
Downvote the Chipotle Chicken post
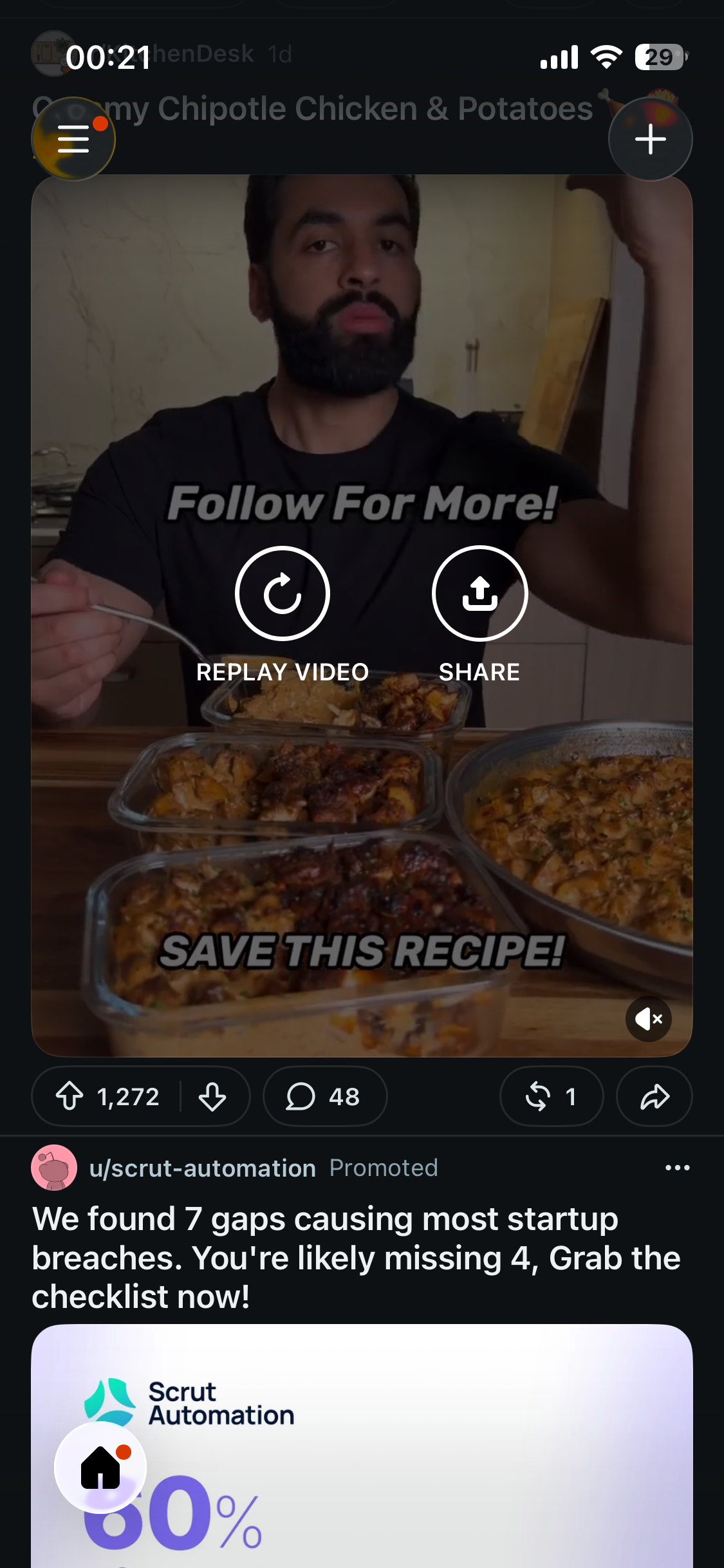pyautogui.click(x=212, y=1096)
